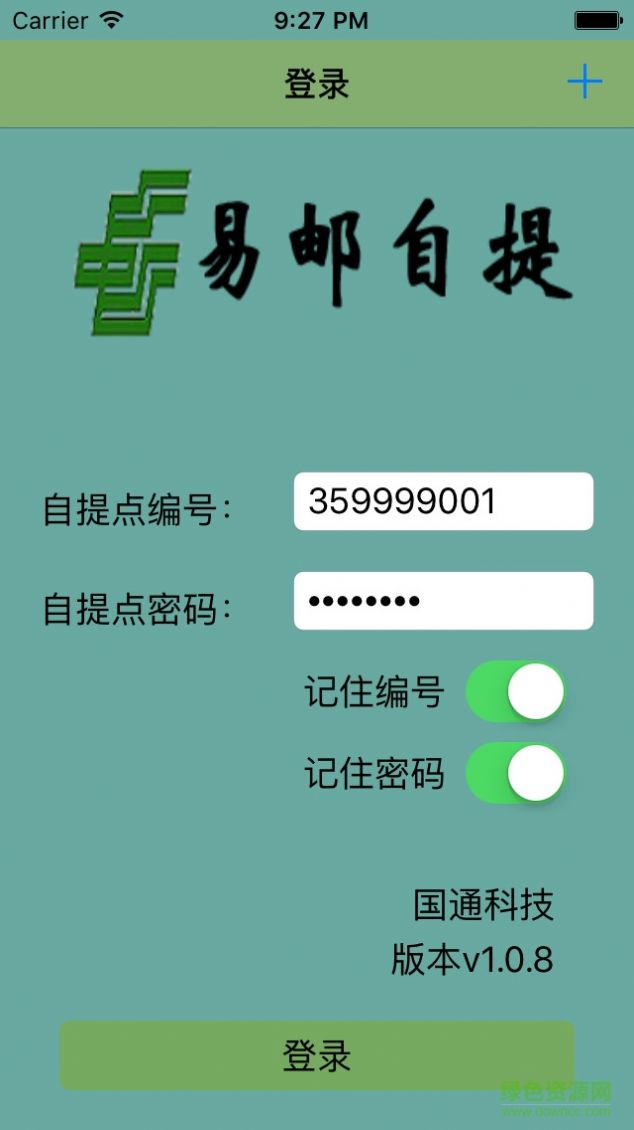This screenshot has height=1130, width=634.
Task: Focus the 自提点密码 password field
Action: point(443,601)
